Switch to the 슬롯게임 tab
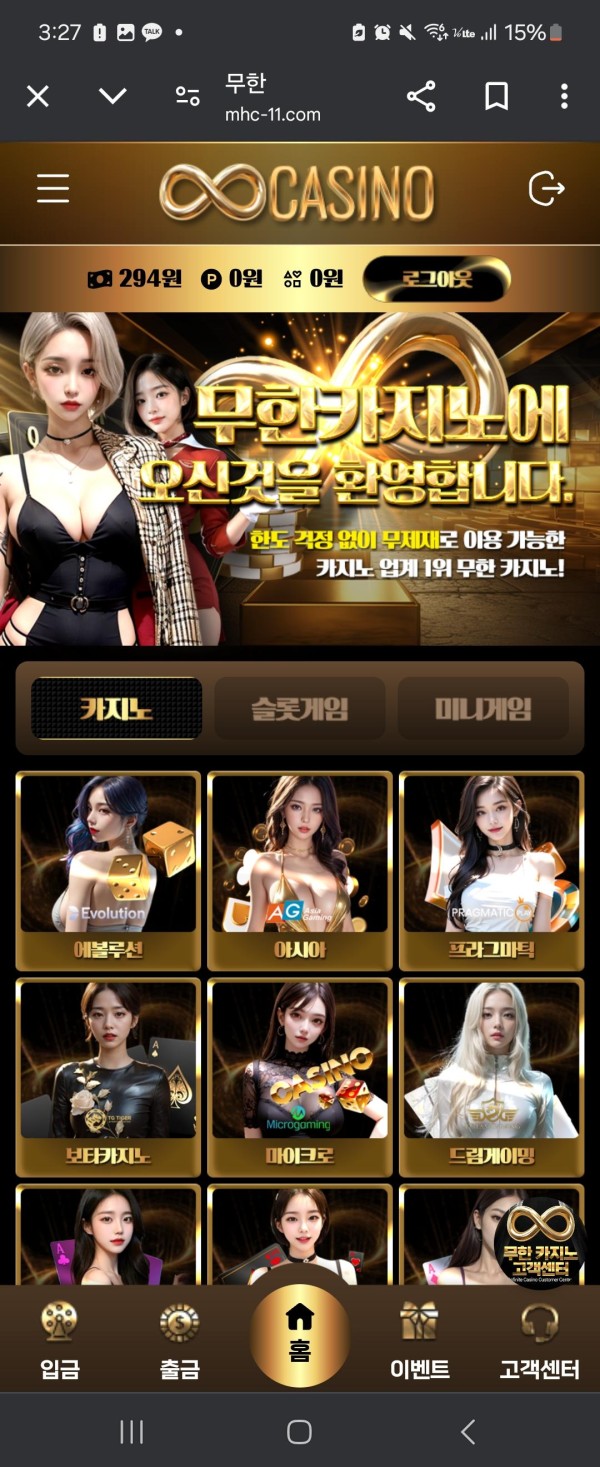600x1467 pixels. 299,709
